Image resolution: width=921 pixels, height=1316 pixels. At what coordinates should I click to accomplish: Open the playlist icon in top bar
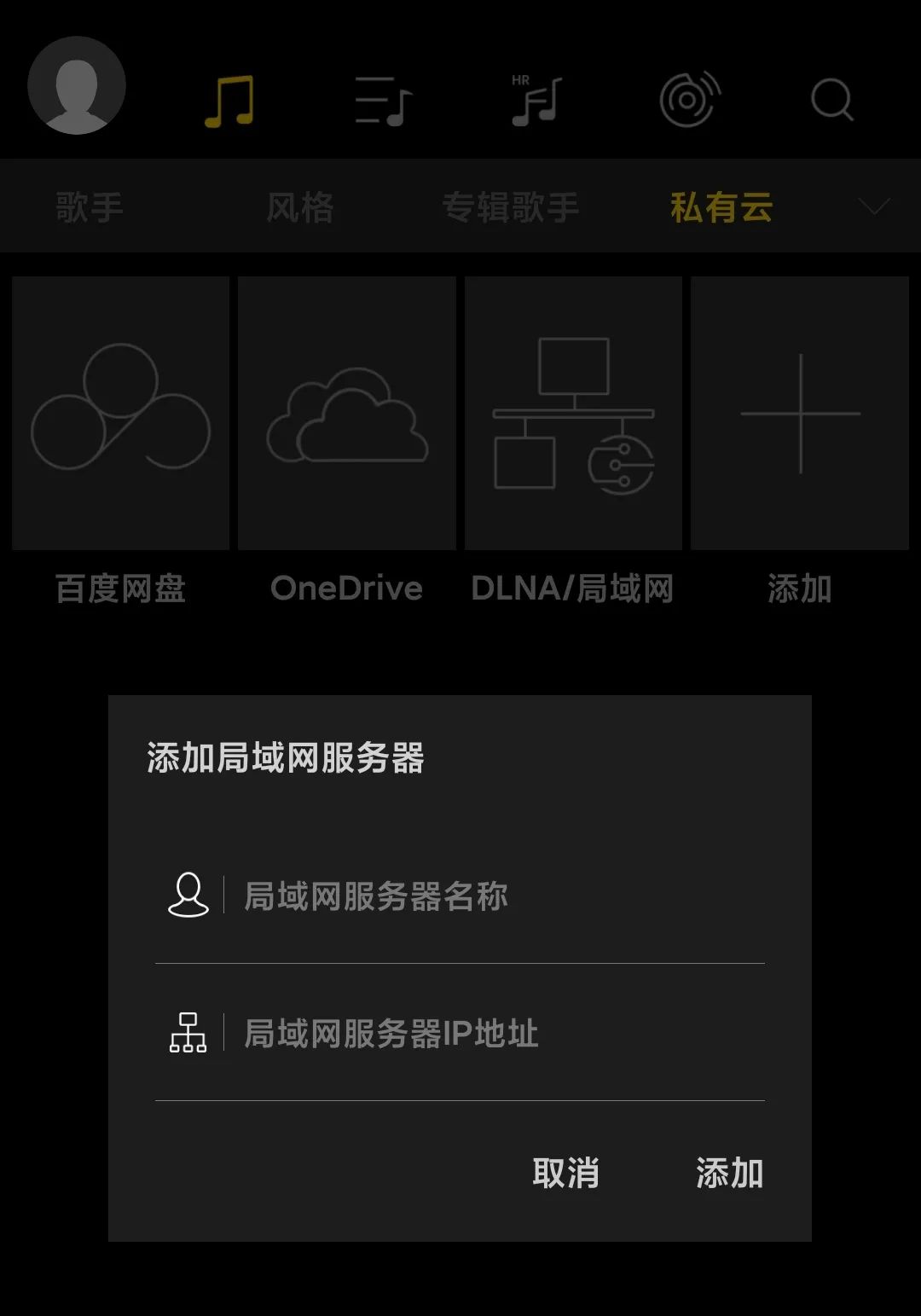380,101
